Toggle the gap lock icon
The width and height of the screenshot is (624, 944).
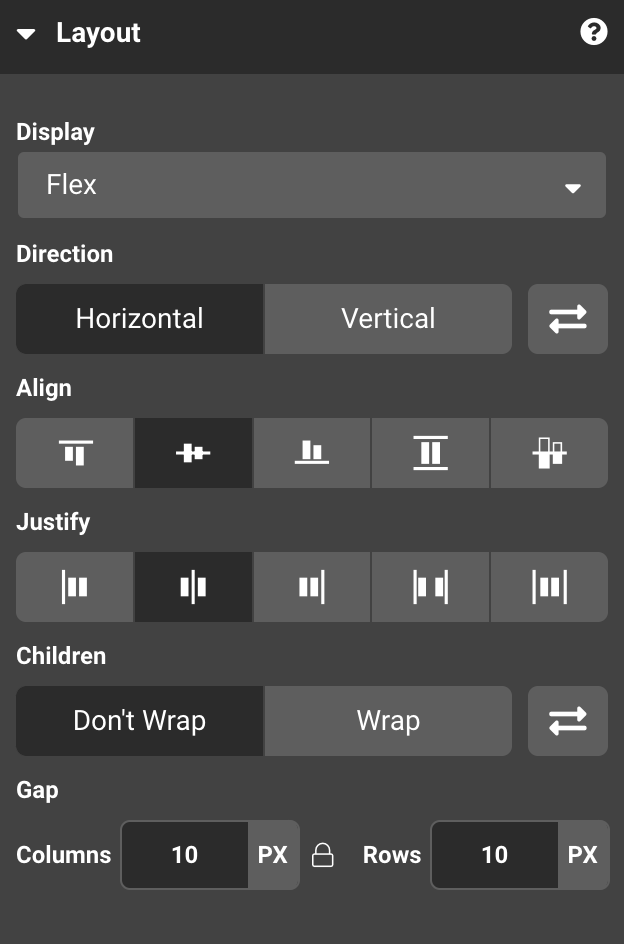click(322, 855)
